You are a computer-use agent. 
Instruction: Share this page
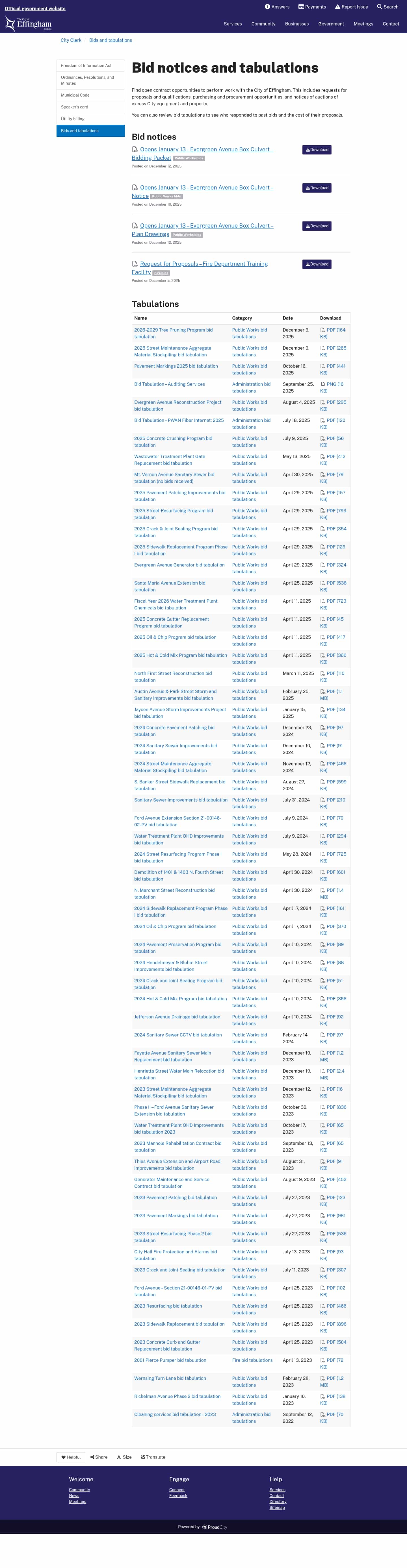point(99,1457)
